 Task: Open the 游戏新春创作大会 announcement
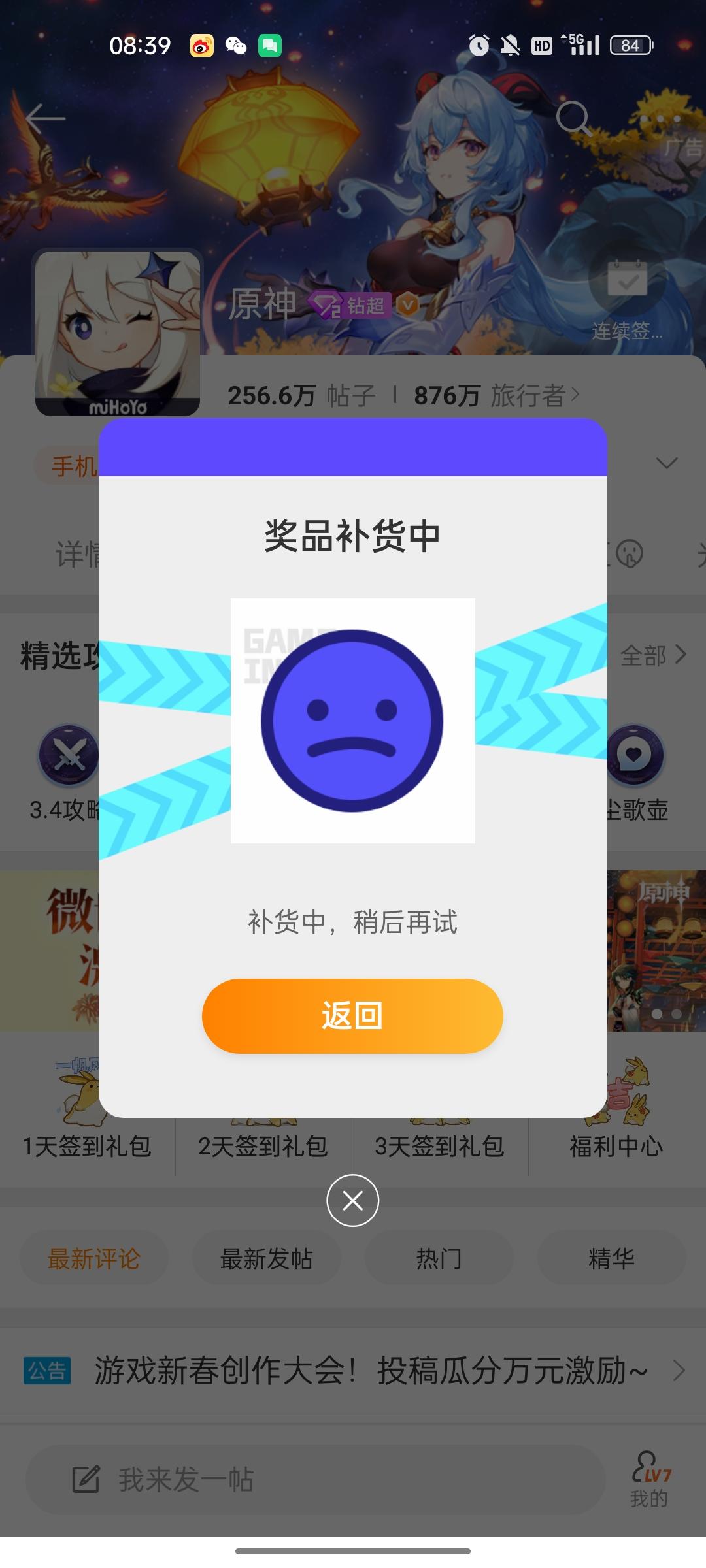pyautogui.click(x=371, y=1371)
